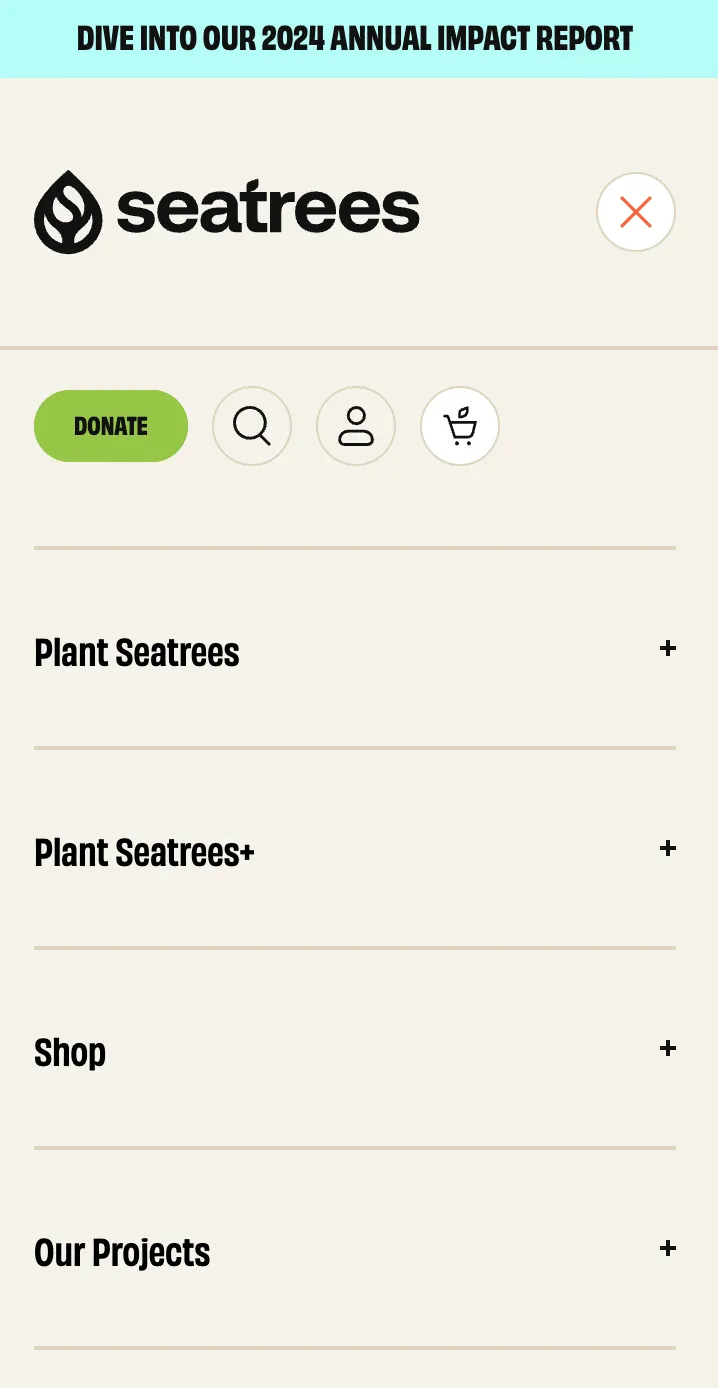This screenshot has height=1388, width=718.
Task: Go to the Seatrees homepage logo
Action: [x=227, y=212]
